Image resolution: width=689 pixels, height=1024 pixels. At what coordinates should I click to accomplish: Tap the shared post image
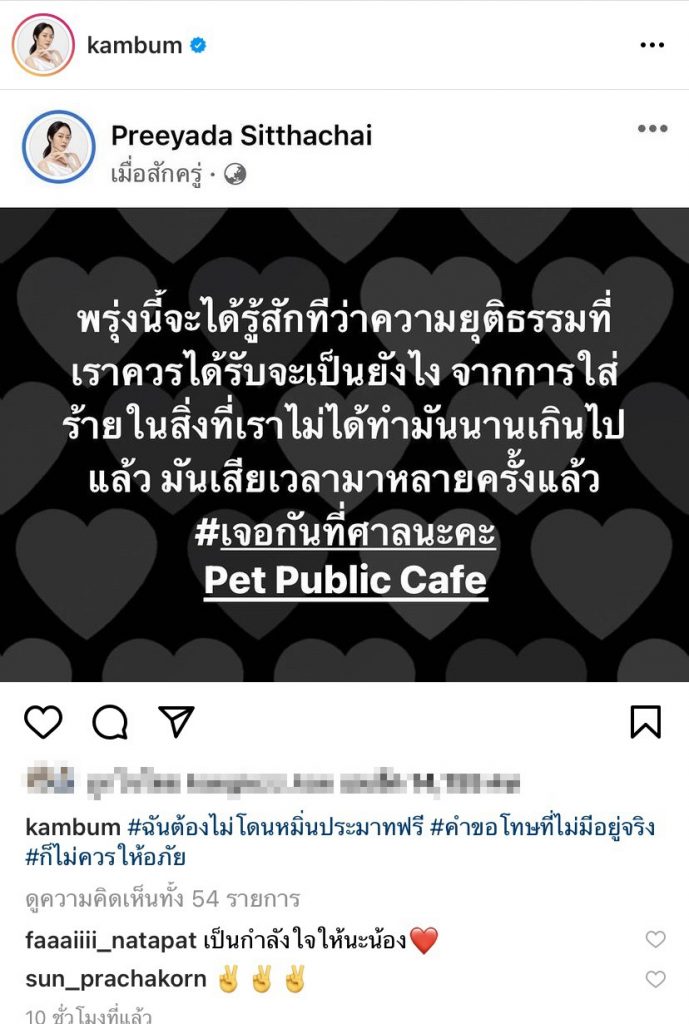click(x=344, y=445)
